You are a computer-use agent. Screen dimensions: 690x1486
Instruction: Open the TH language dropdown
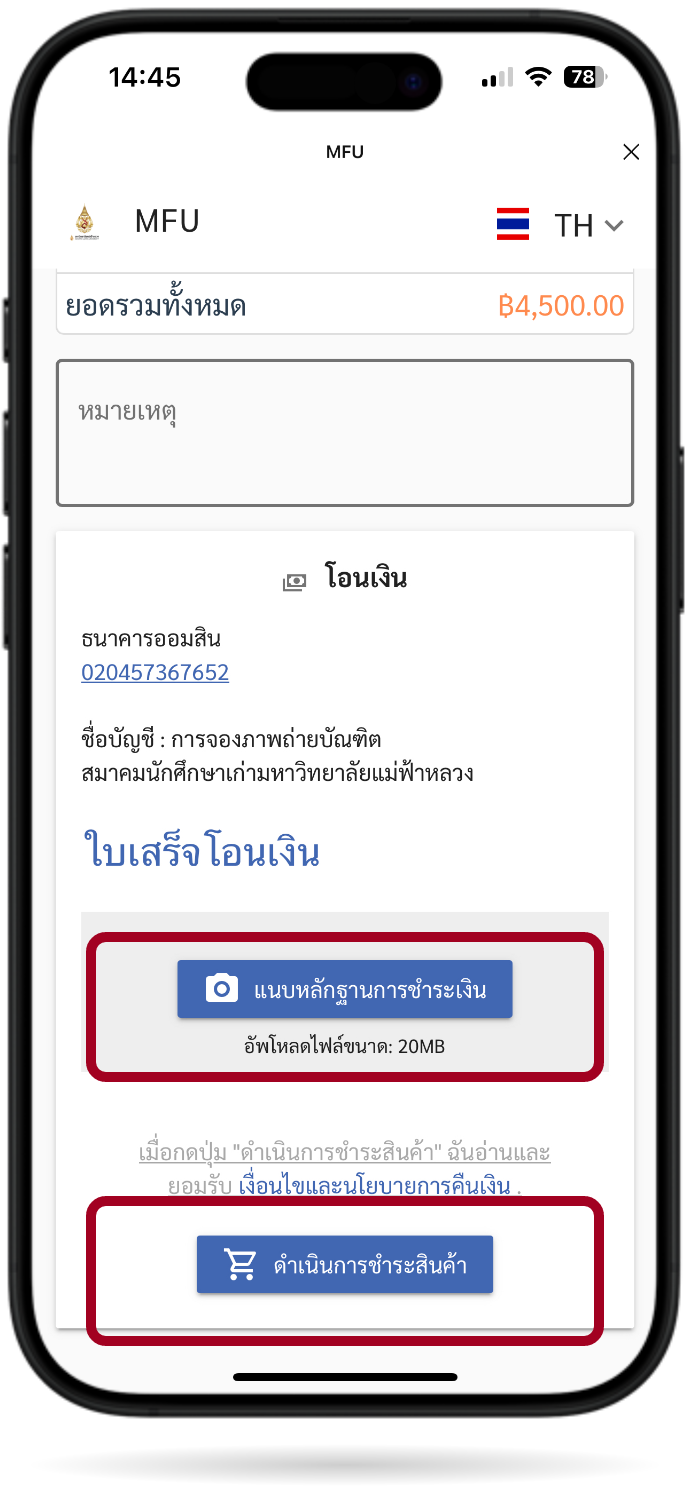(x=573, y=225)
